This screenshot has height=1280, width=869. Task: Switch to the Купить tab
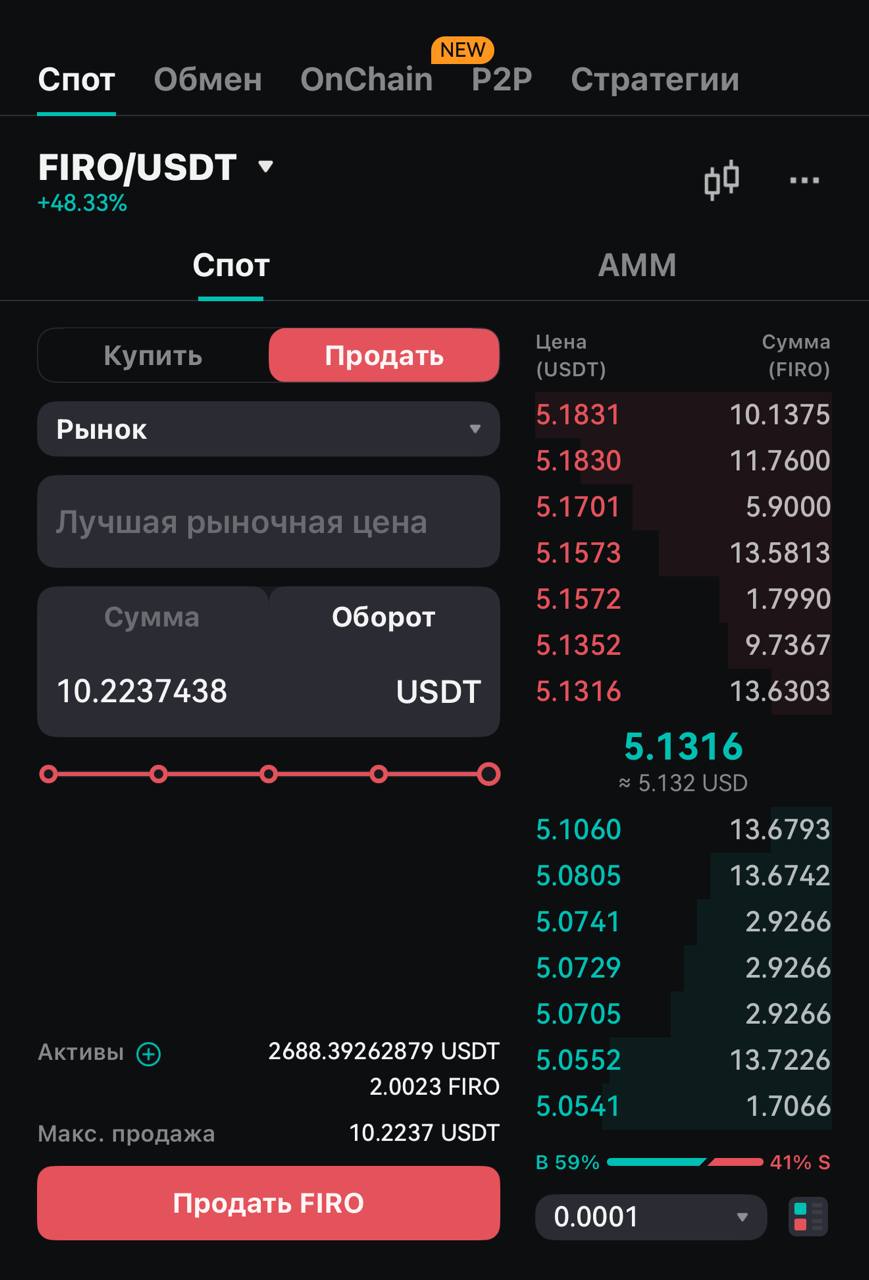click(x=152, y=355)
